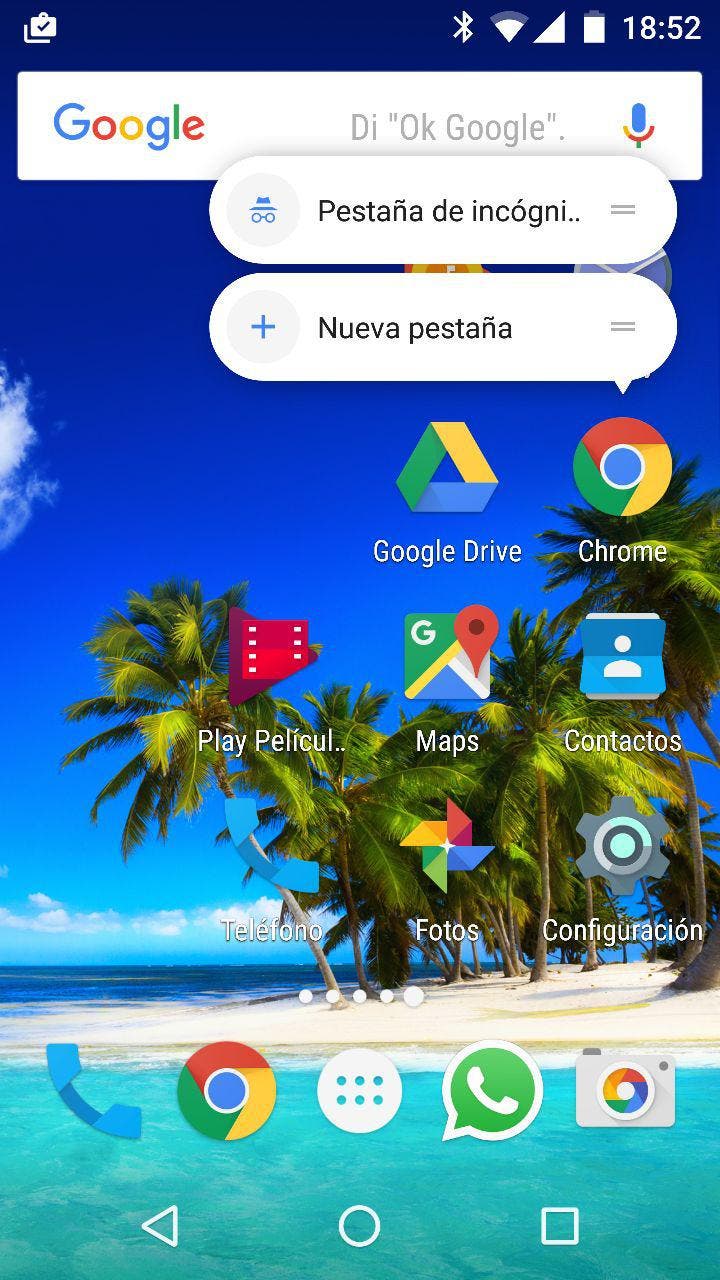Open Google Drive app
720x1280 pixels.
point(447,468)
